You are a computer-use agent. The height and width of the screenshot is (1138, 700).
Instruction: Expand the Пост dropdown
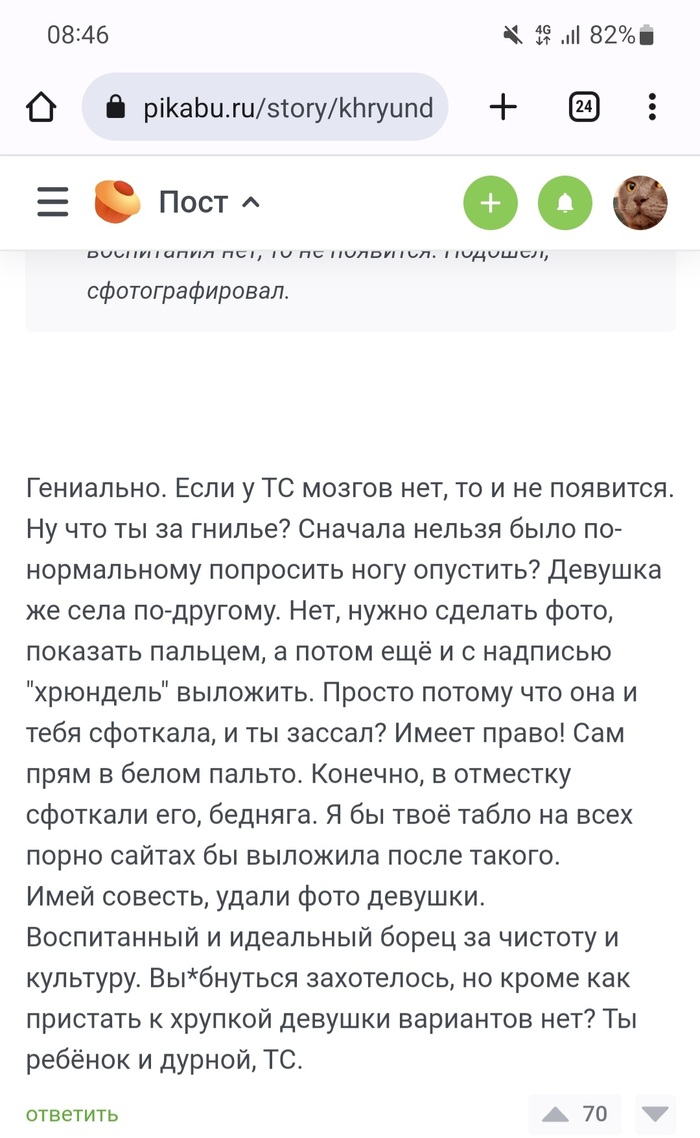(210, 202)
